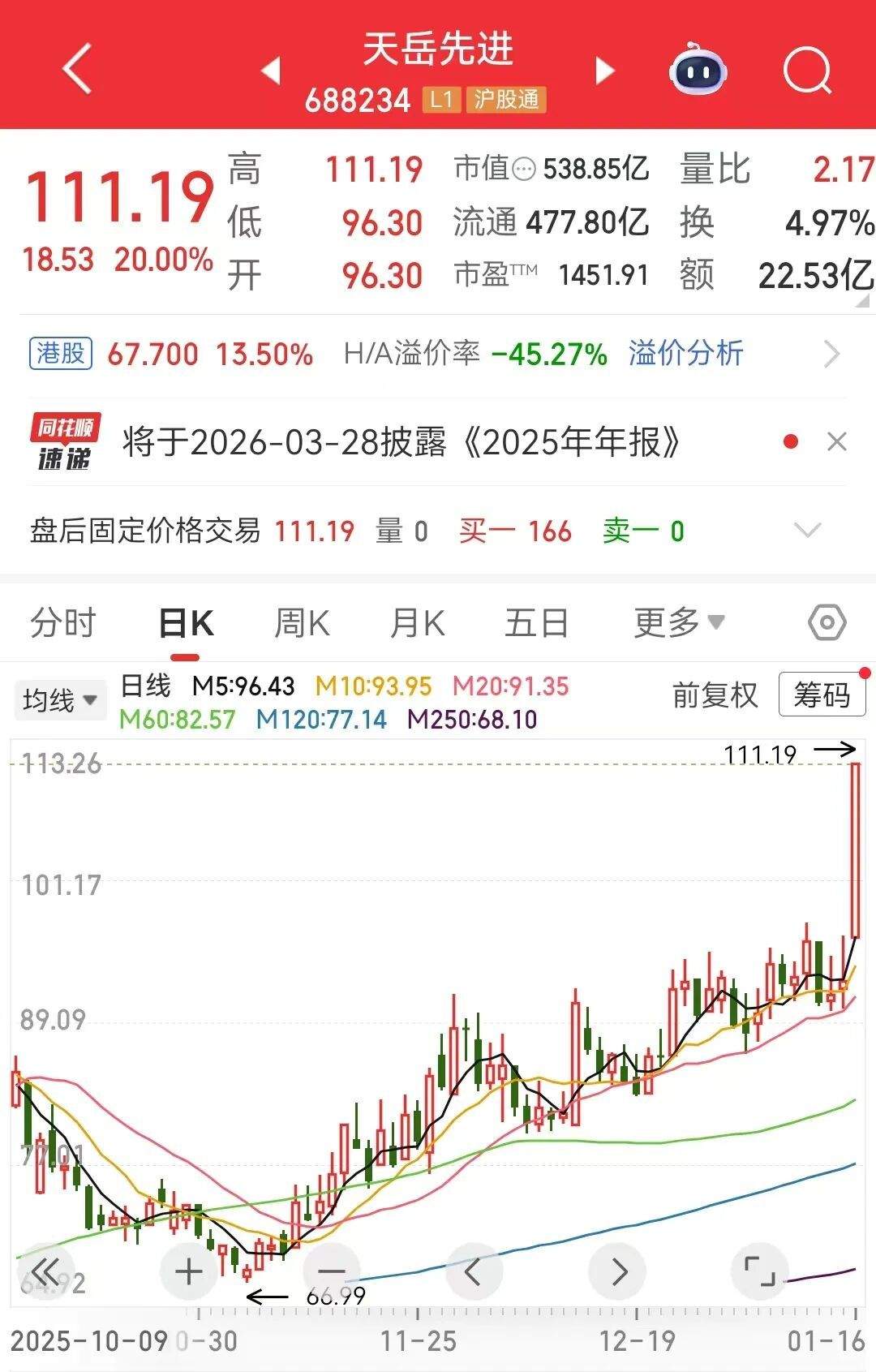Click the 沪股通 label badge

tap(507, 101)
